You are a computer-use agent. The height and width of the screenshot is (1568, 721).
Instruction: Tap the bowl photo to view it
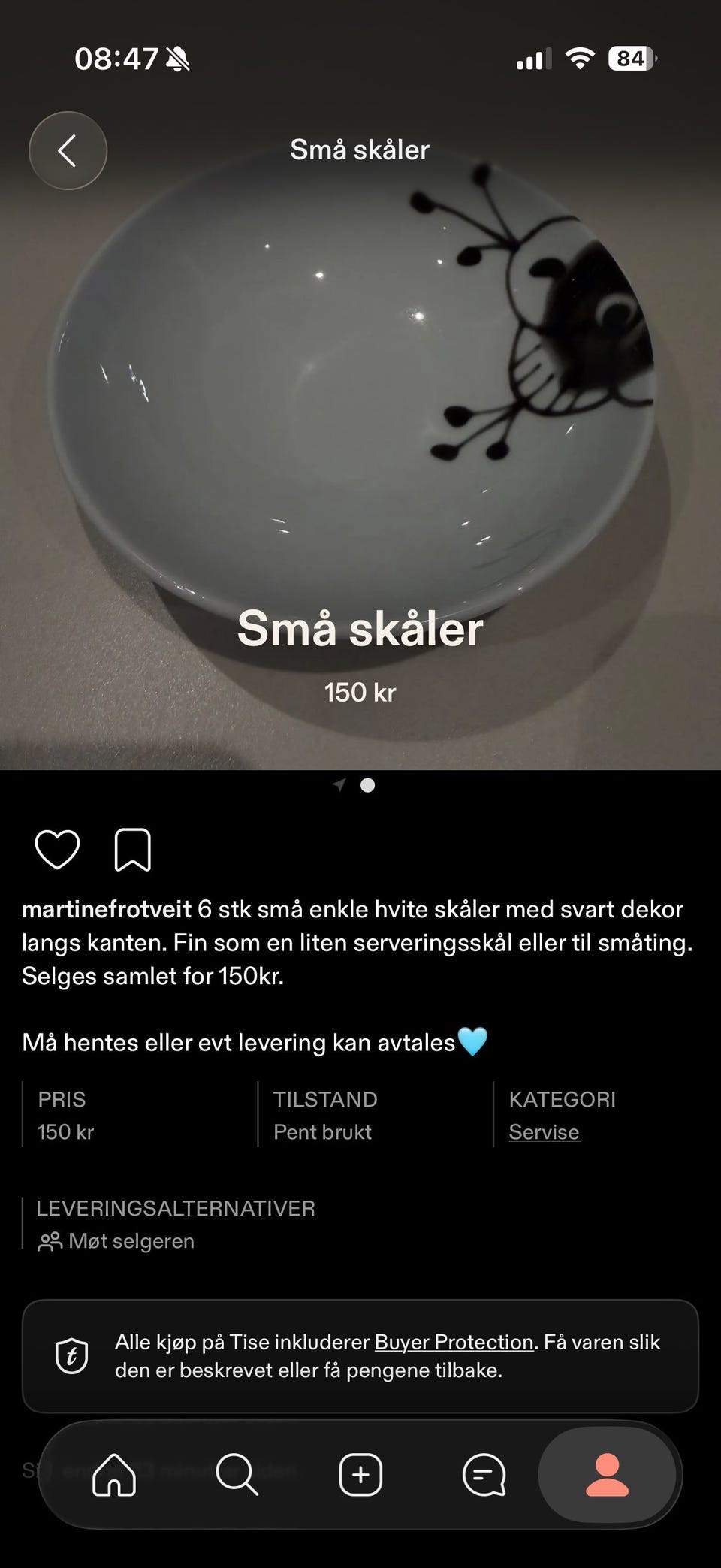click(x=360, y=391)
